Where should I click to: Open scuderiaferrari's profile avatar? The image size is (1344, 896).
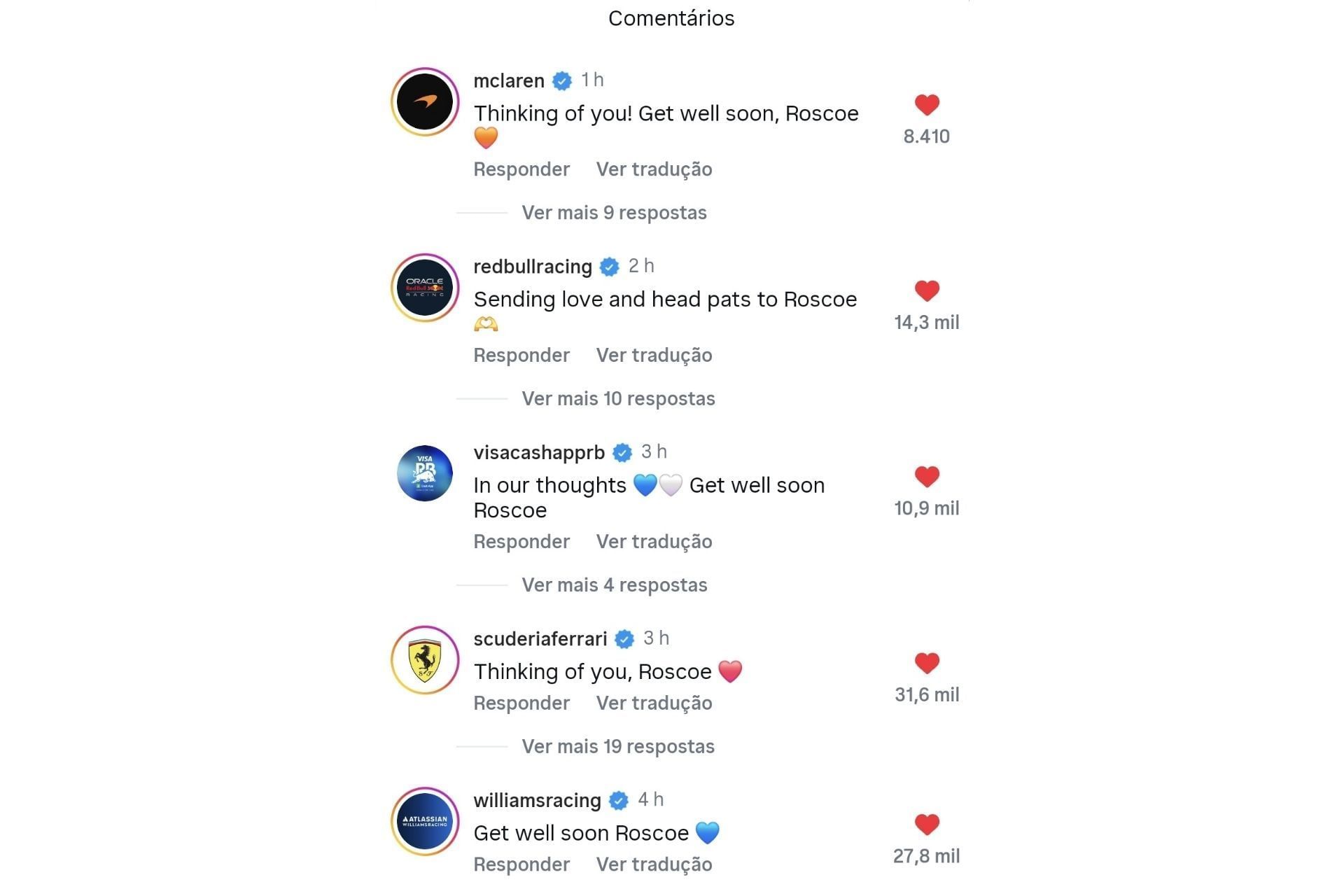point(425,660)
